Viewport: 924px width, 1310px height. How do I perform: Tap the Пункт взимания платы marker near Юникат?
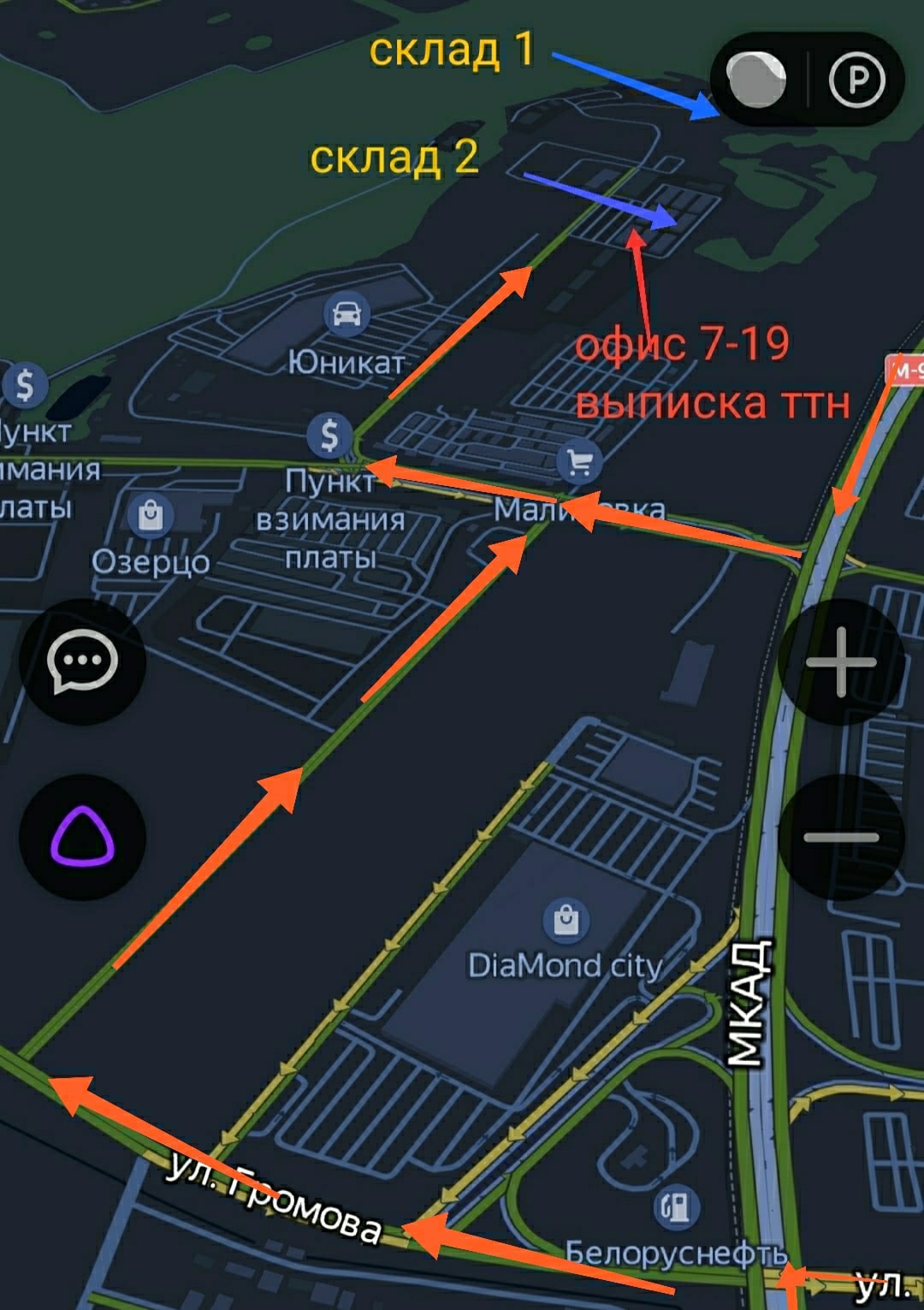tap(330, 436)
